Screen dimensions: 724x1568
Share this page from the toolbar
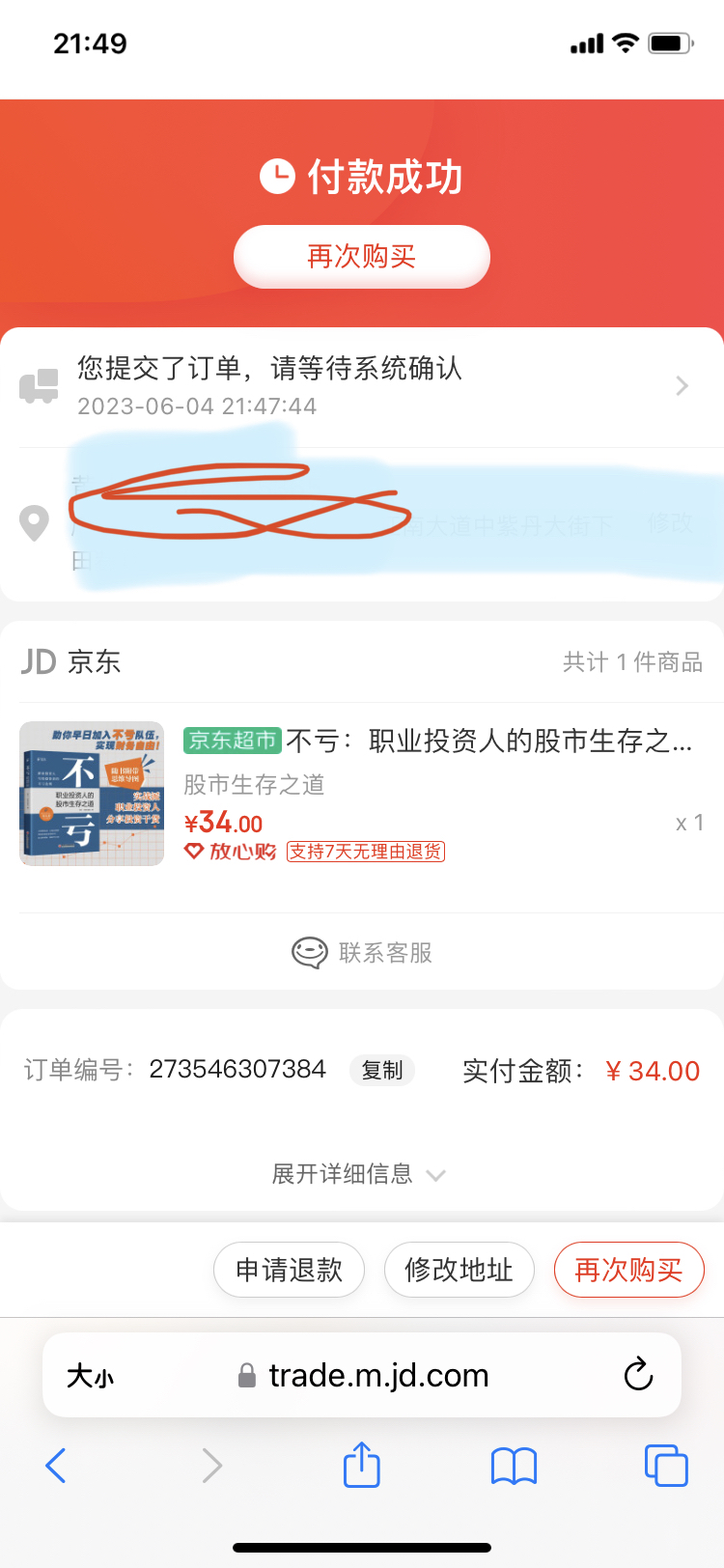[362, 1464]
